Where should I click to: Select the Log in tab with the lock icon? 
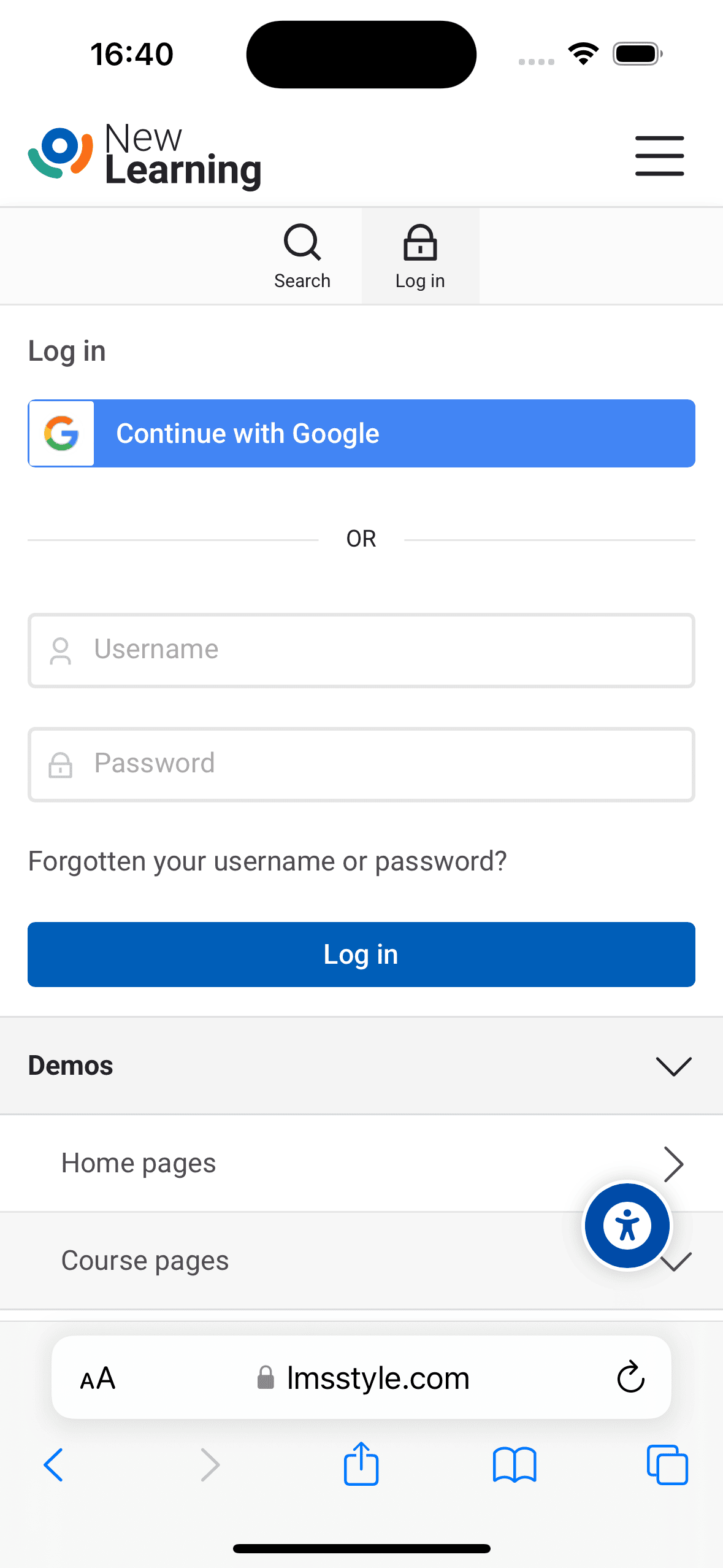(x=420, y=256)
